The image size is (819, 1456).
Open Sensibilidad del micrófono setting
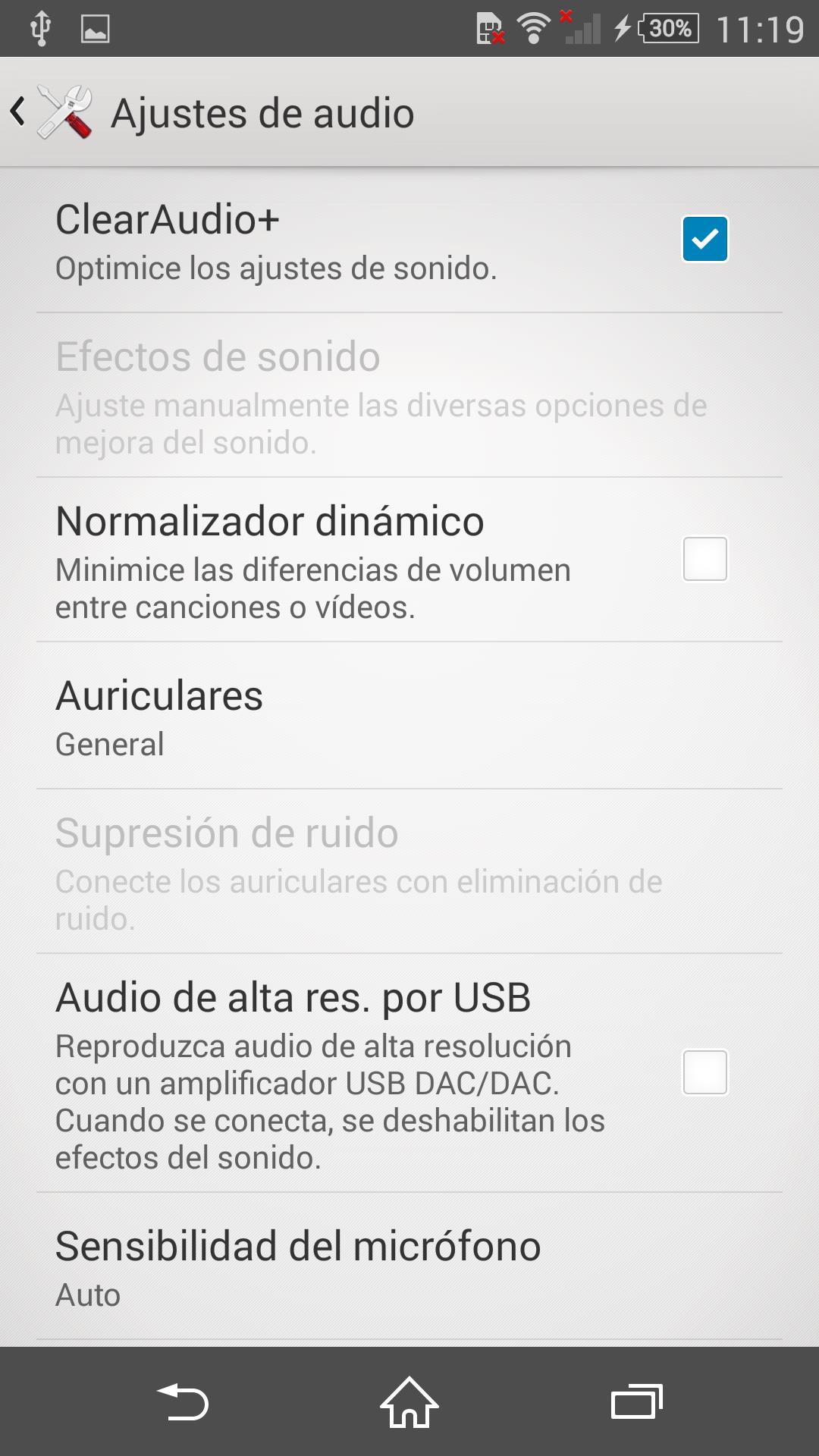(409, 1266)
